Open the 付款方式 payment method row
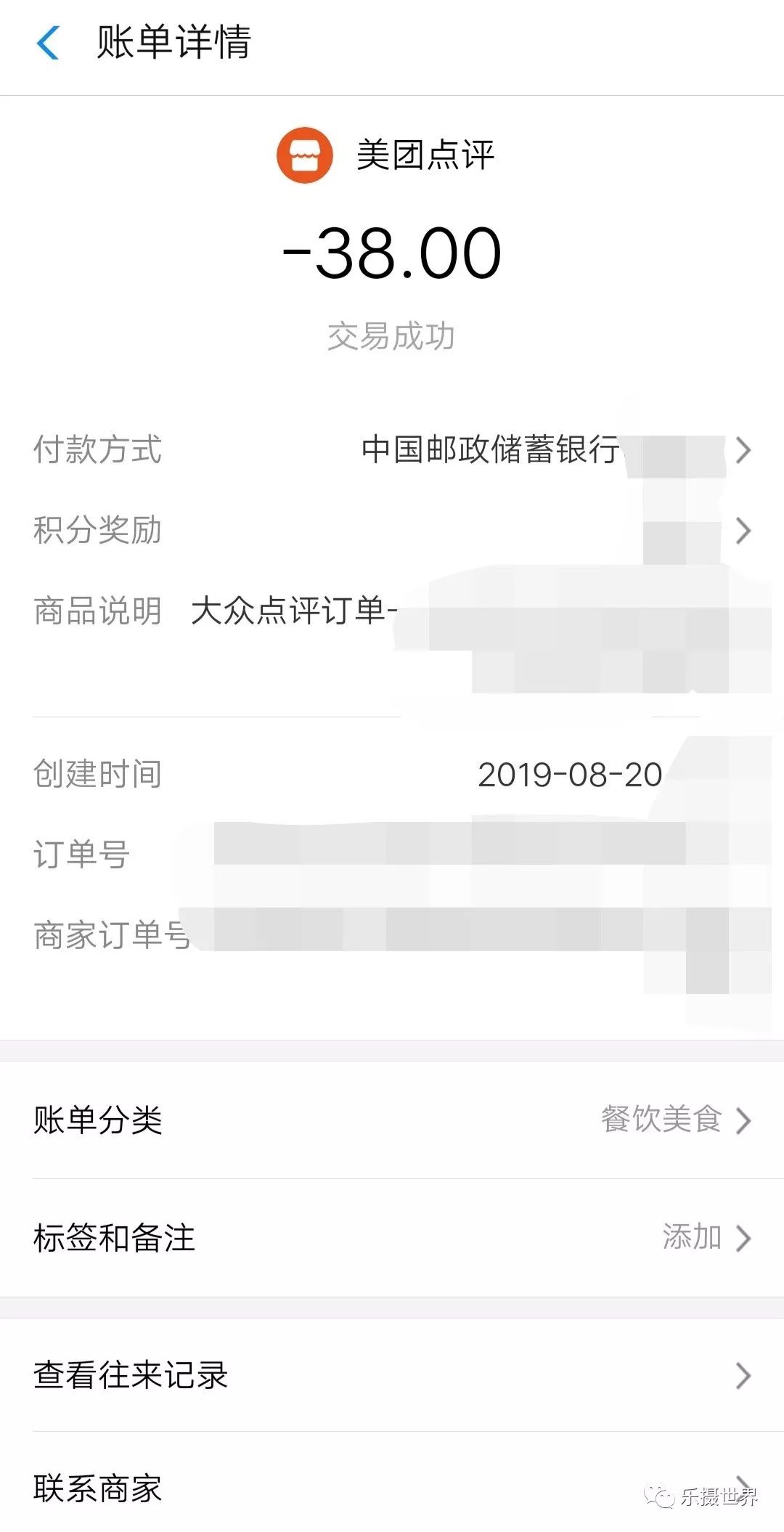The width and height of the screenshot is (784, 1532). (x=392, y=450)
